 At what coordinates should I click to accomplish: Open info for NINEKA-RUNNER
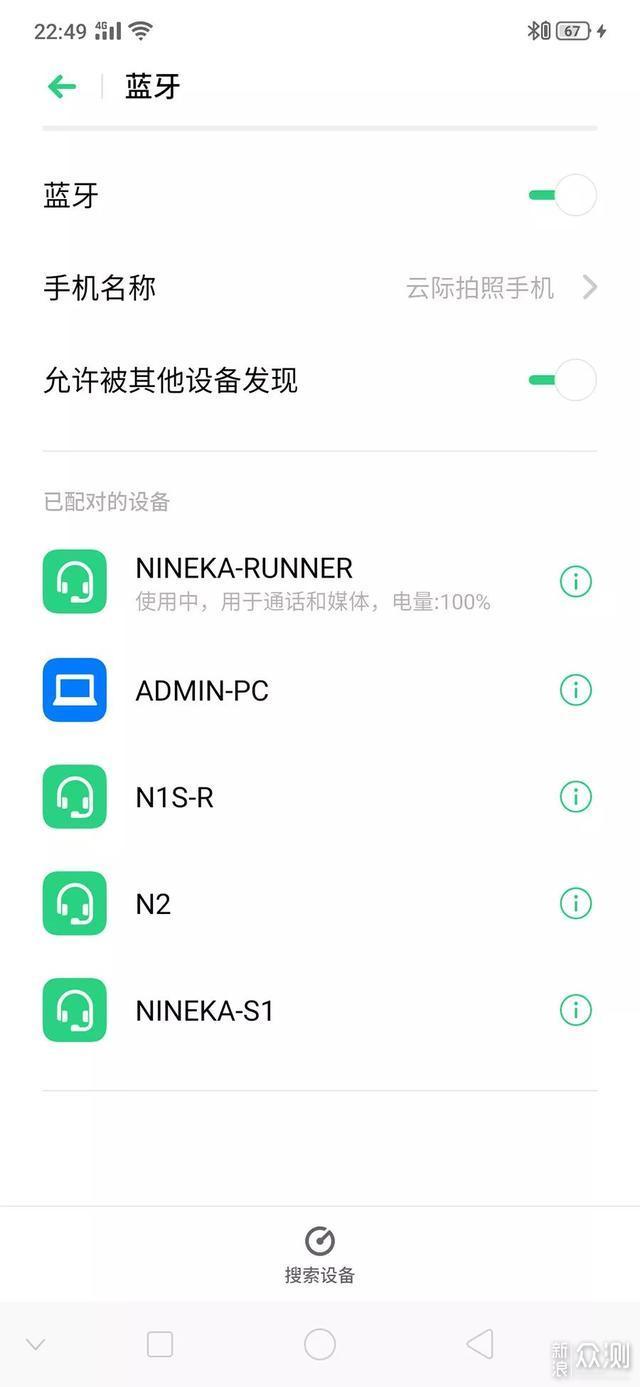pyautogui.click(x=575, y=581)
